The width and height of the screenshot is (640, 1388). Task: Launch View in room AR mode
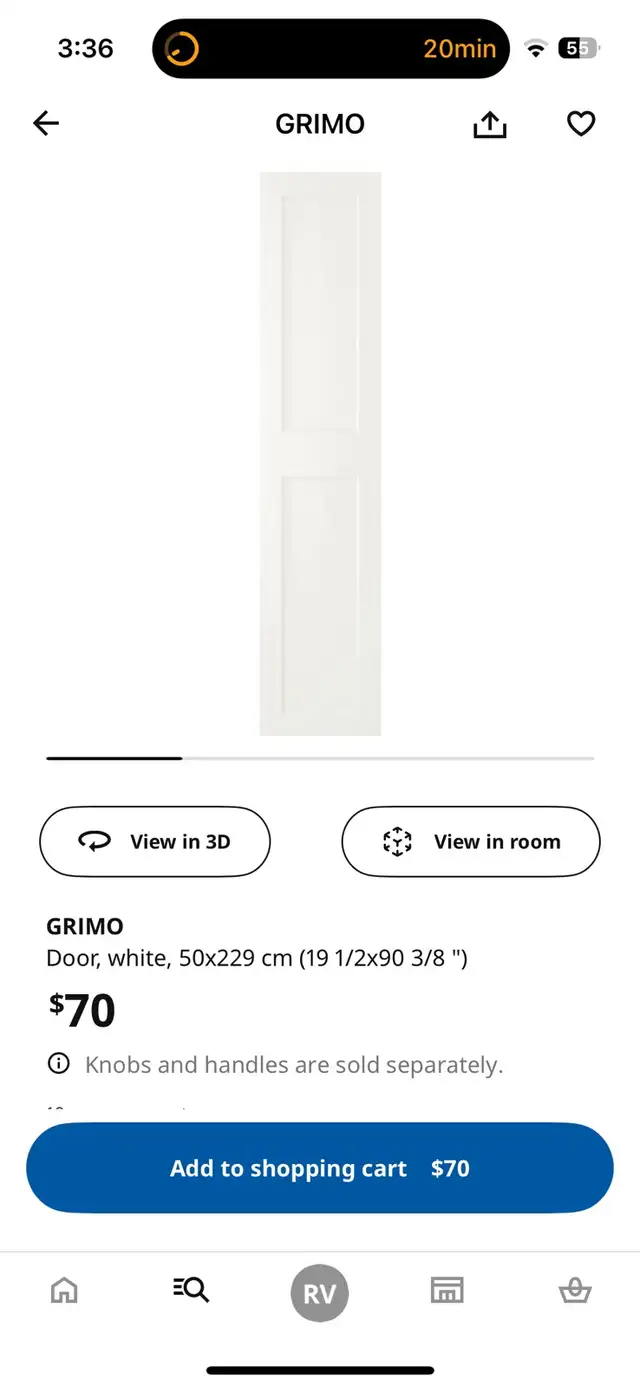click(x=471, y=842)
